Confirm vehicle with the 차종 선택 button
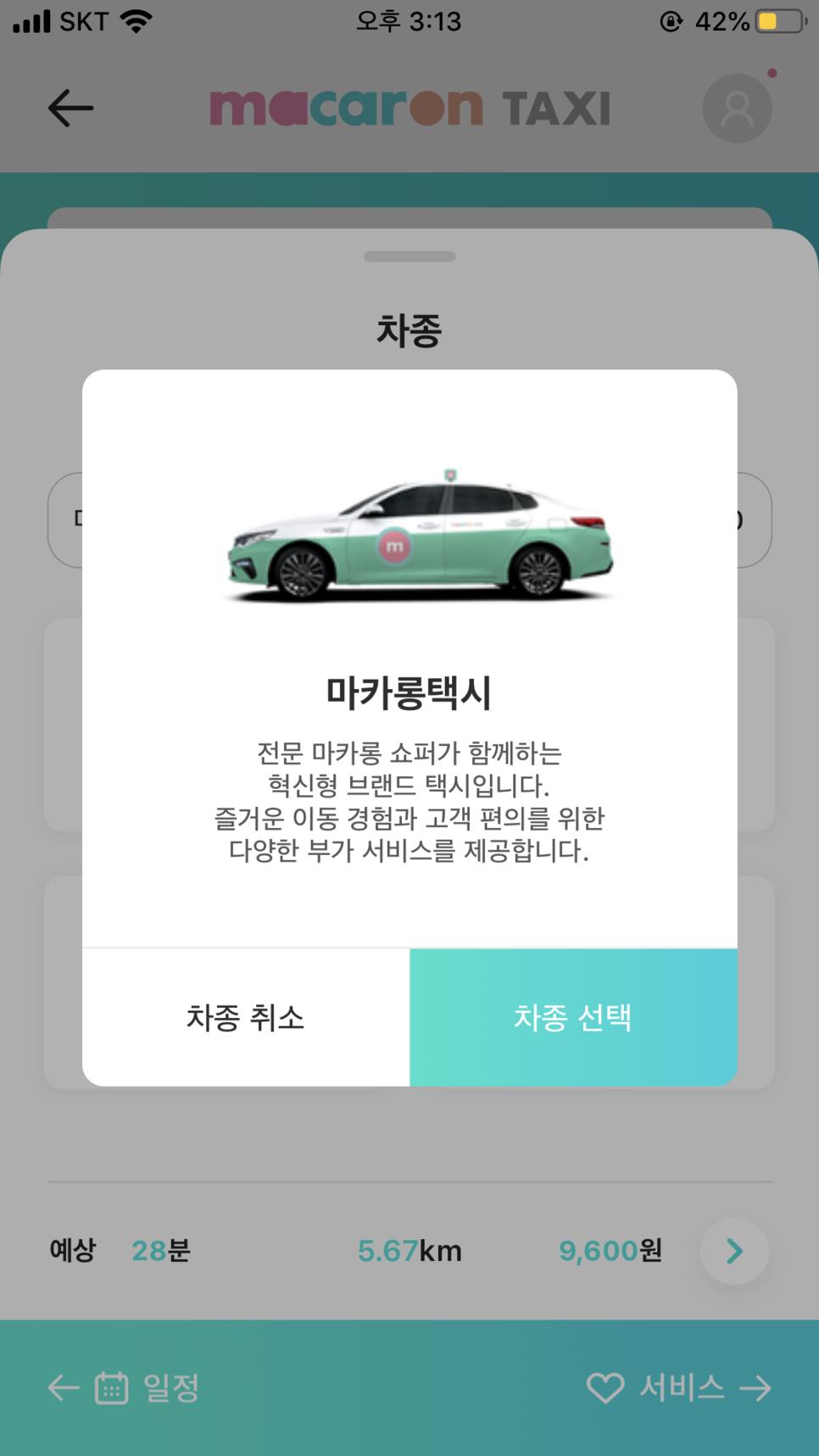Image resolution: width=819 pixels, height=1456 pixels. (x=573, y=1017)
